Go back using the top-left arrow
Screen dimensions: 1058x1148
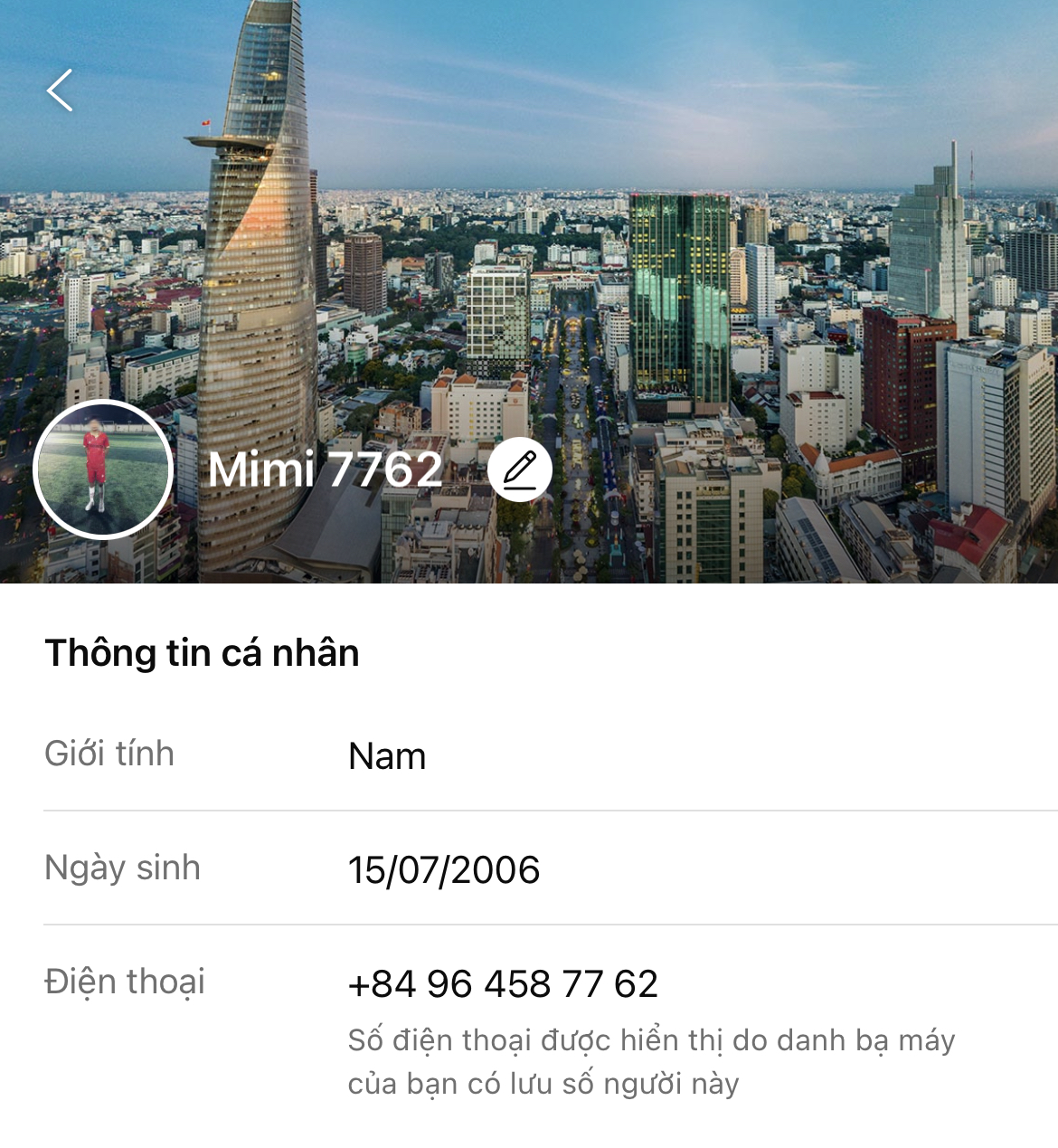60,90
